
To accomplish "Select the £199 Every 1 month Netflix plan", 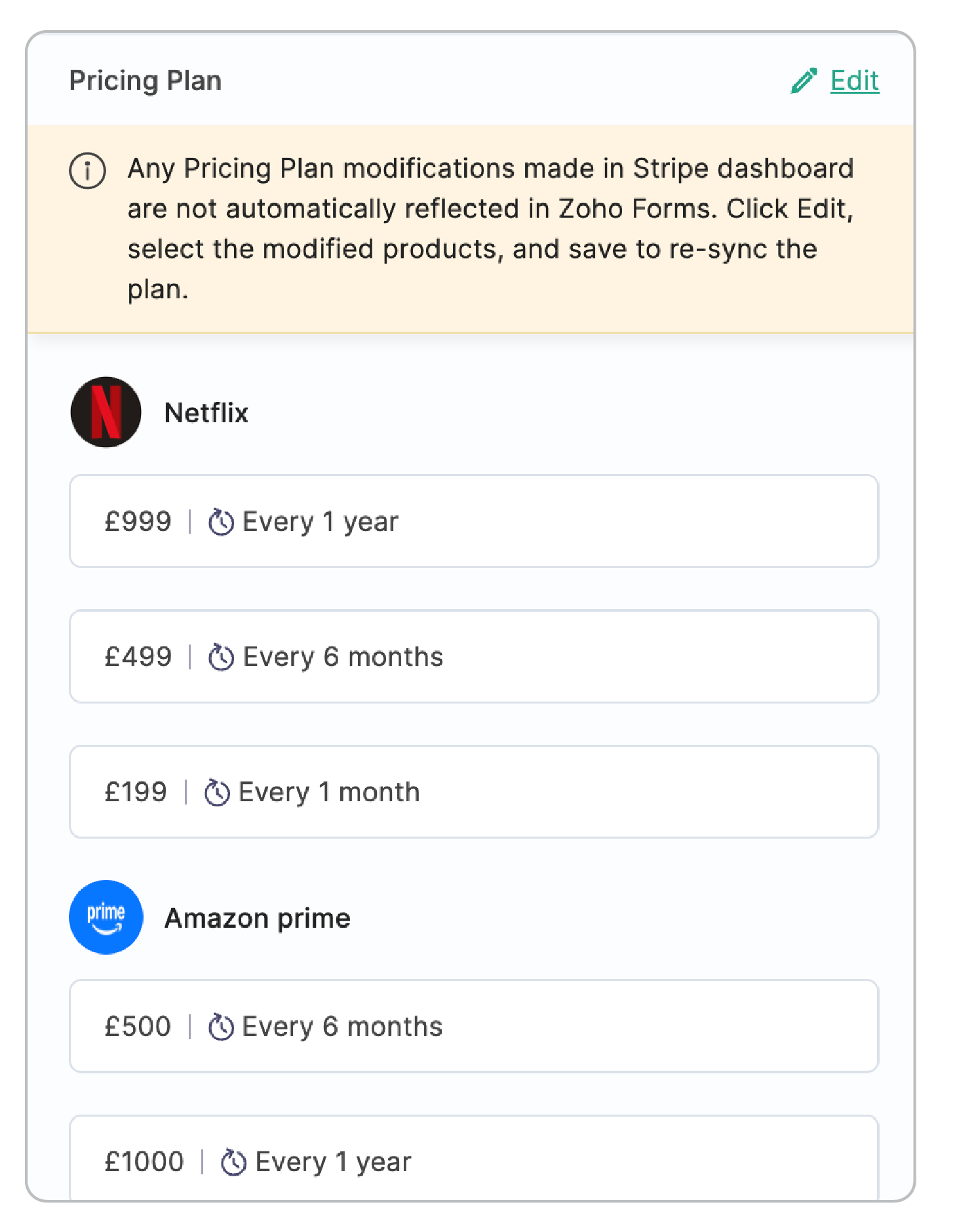I will click(x=473, y=791).
